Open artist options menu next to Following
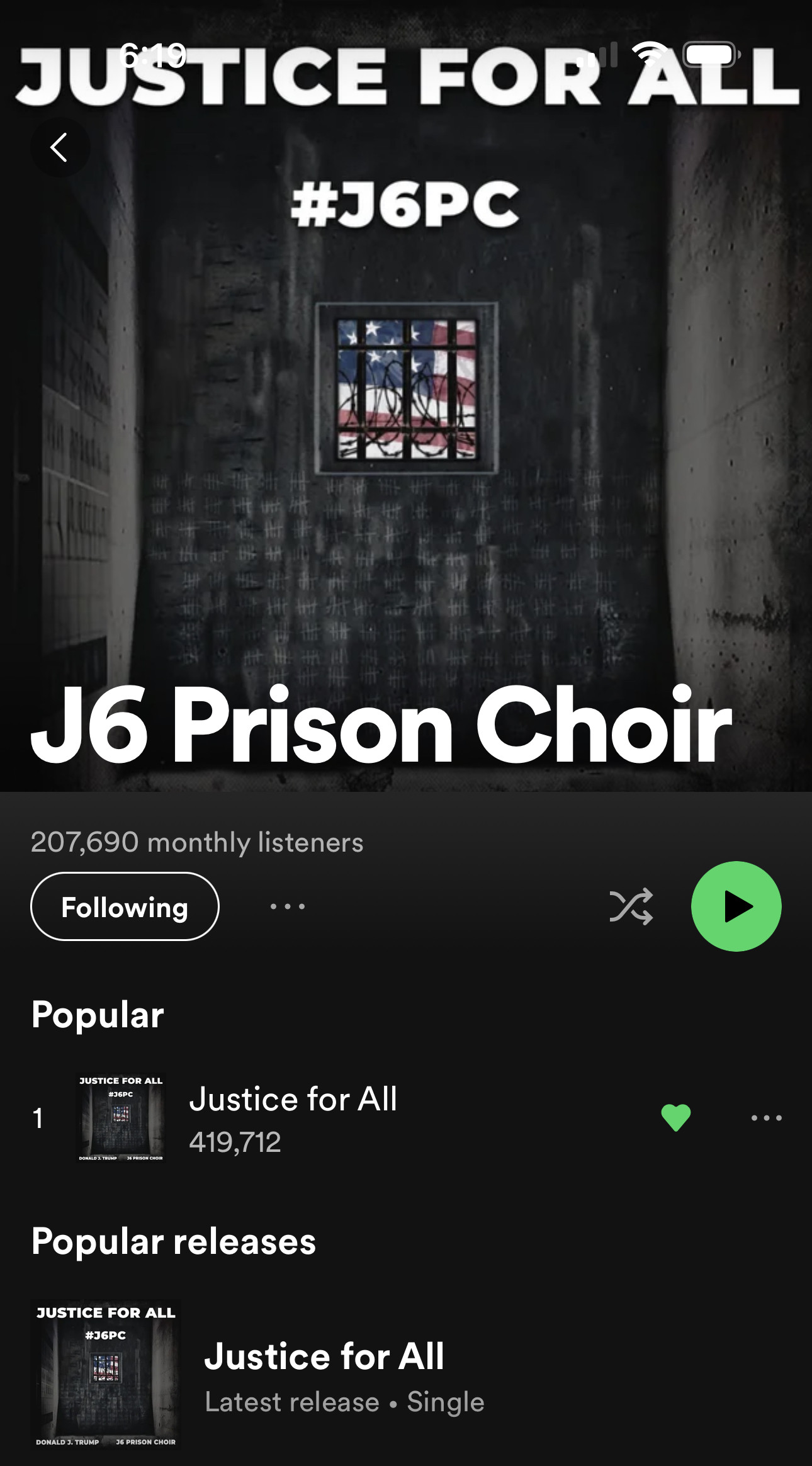This screenshot has height=1466, width=812. click(288, 906)
